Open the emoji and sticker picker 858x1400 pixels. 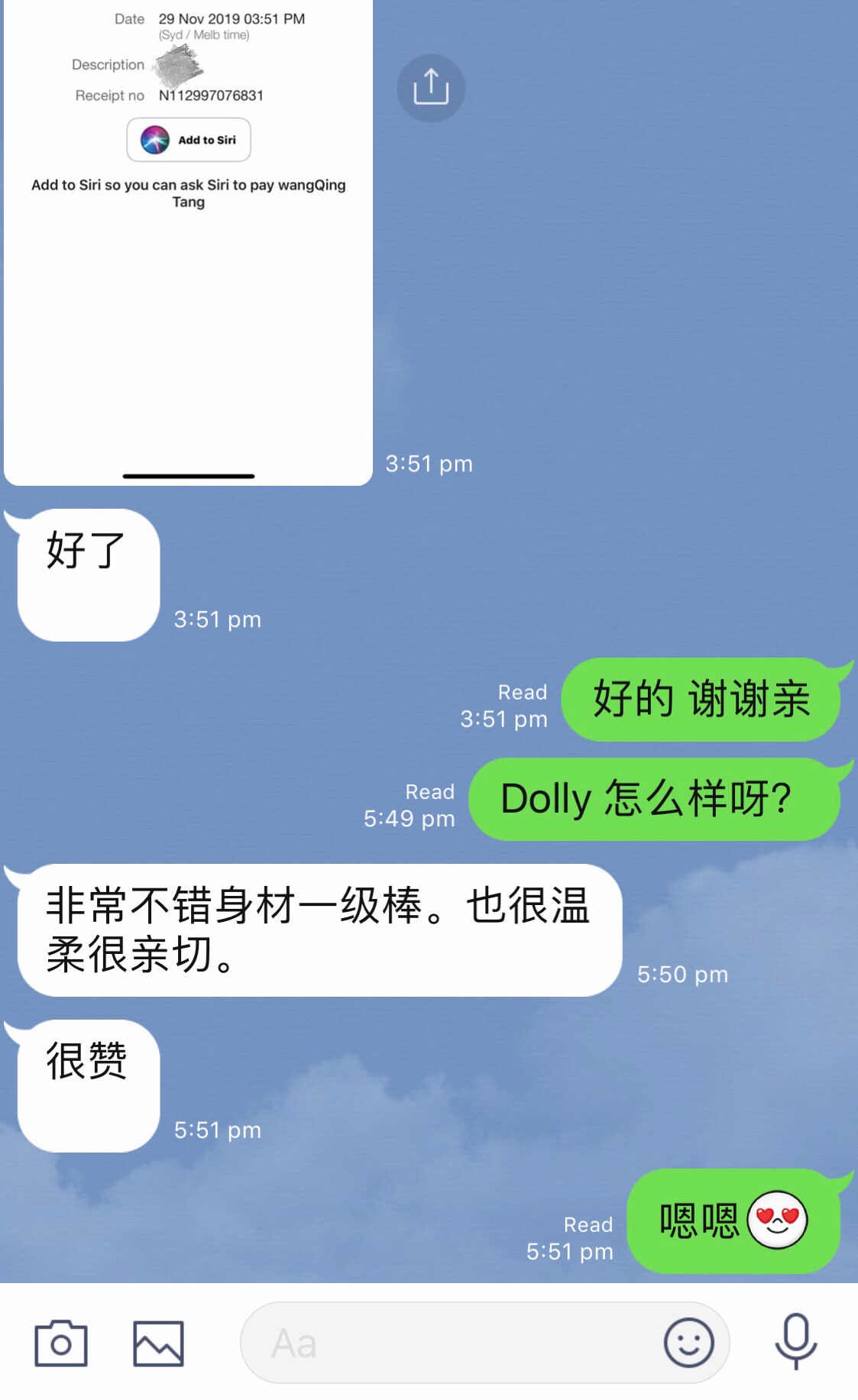[688, 1343]
